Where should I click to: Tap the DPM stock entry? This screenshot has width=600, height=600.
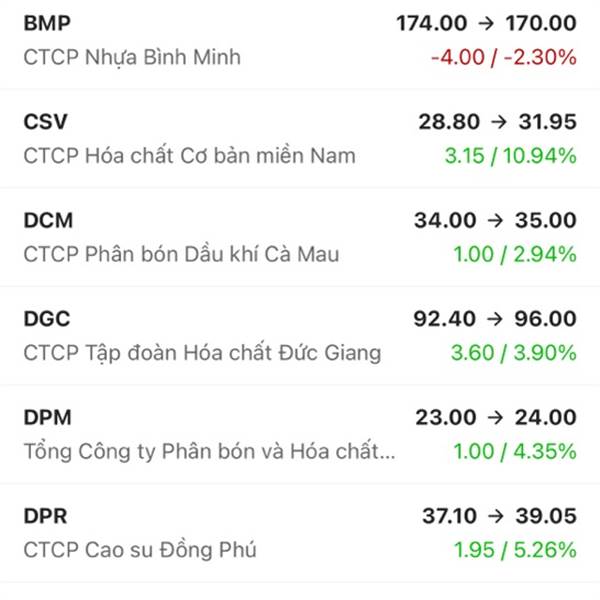click(300, 434)
